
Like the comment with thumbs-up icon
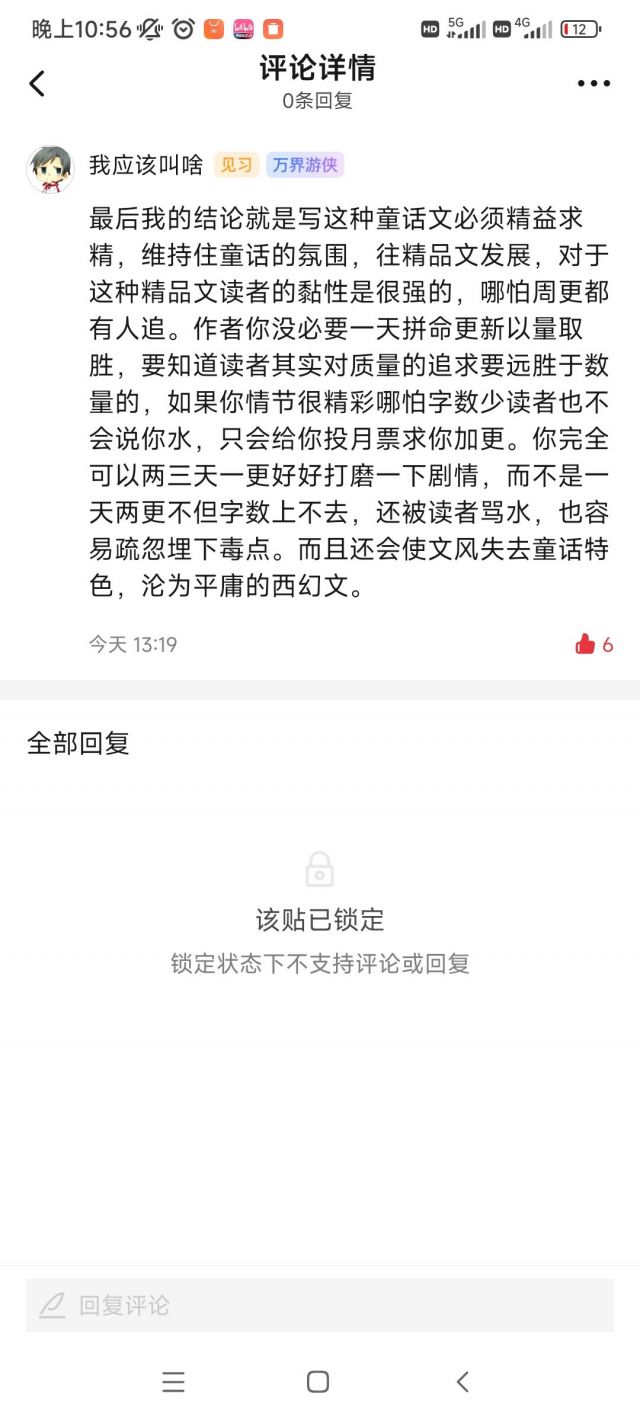pos(585,645)
